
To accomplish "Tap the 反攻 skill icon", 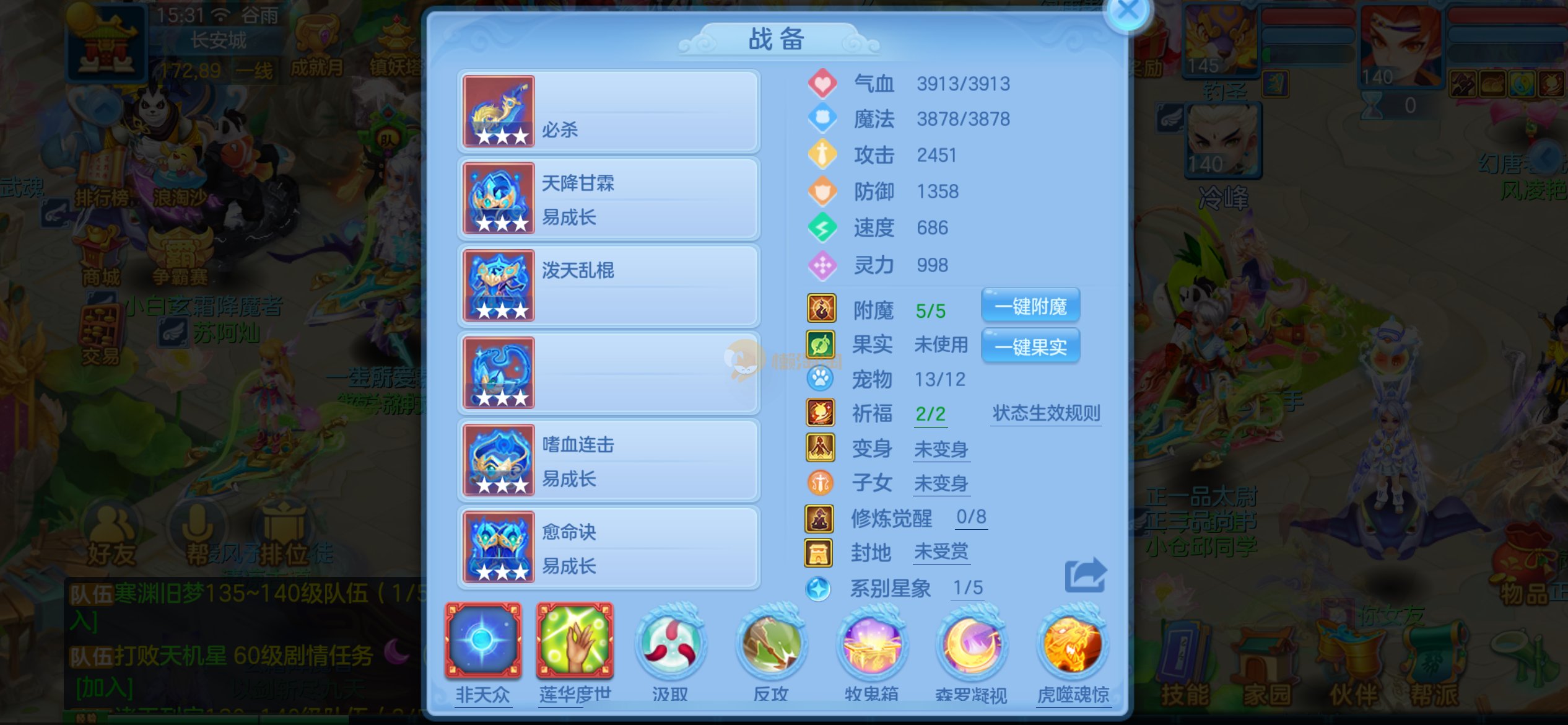I will [771, 644].
